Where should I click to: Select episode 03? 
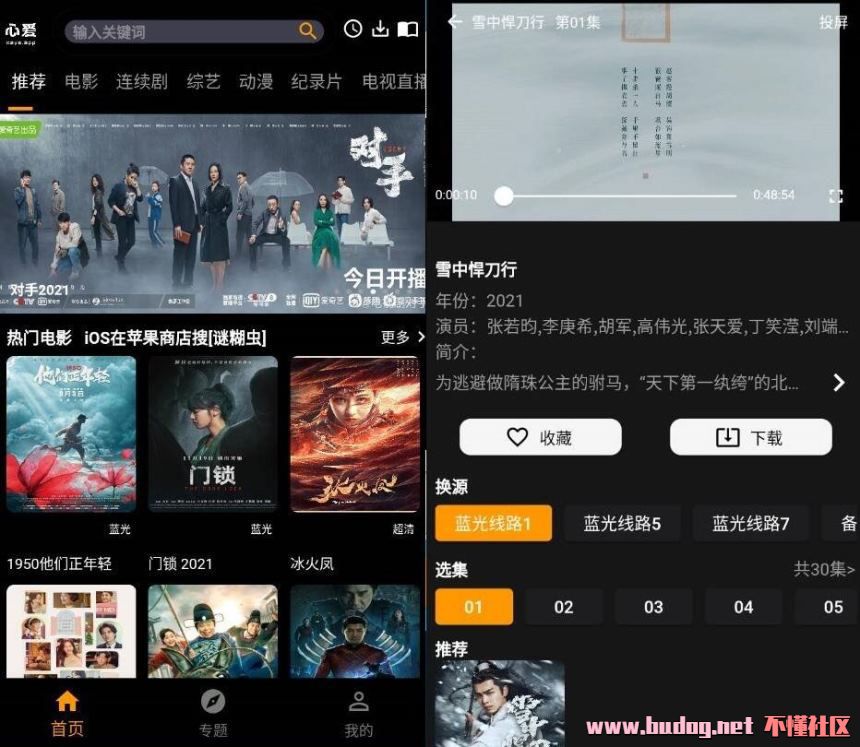(653, 607)
